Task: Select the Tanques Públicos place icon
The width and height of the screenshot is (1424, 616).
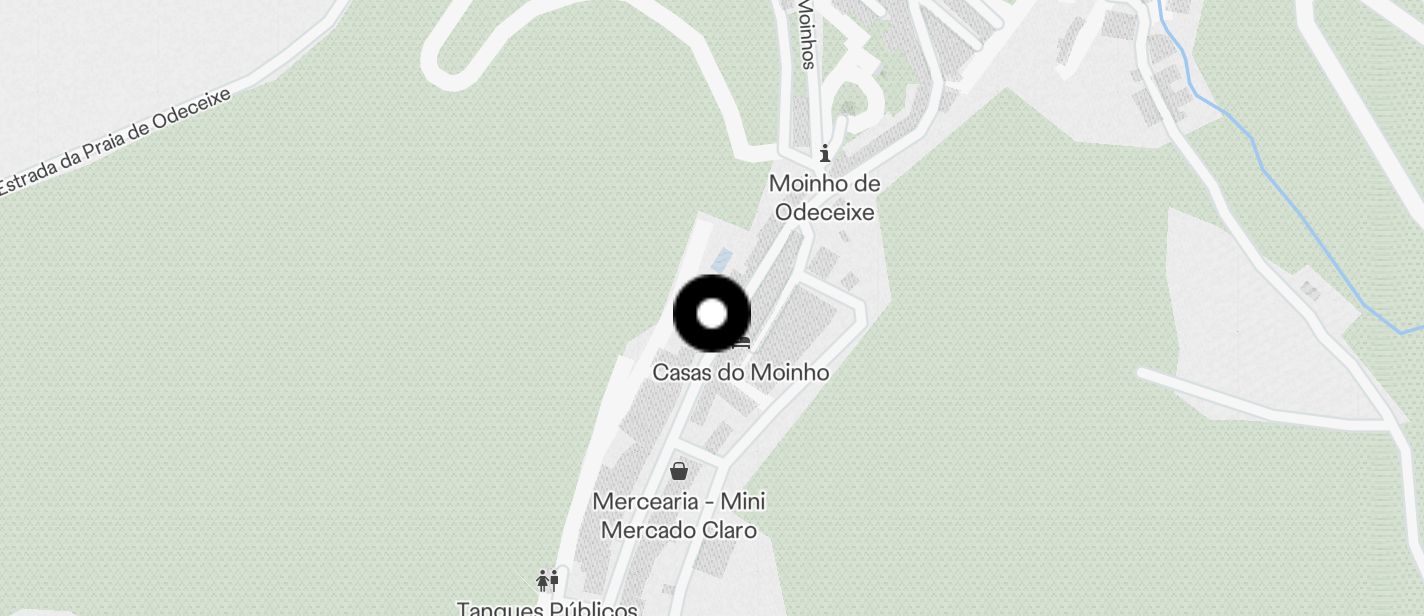Action: [x=547, y=580]
